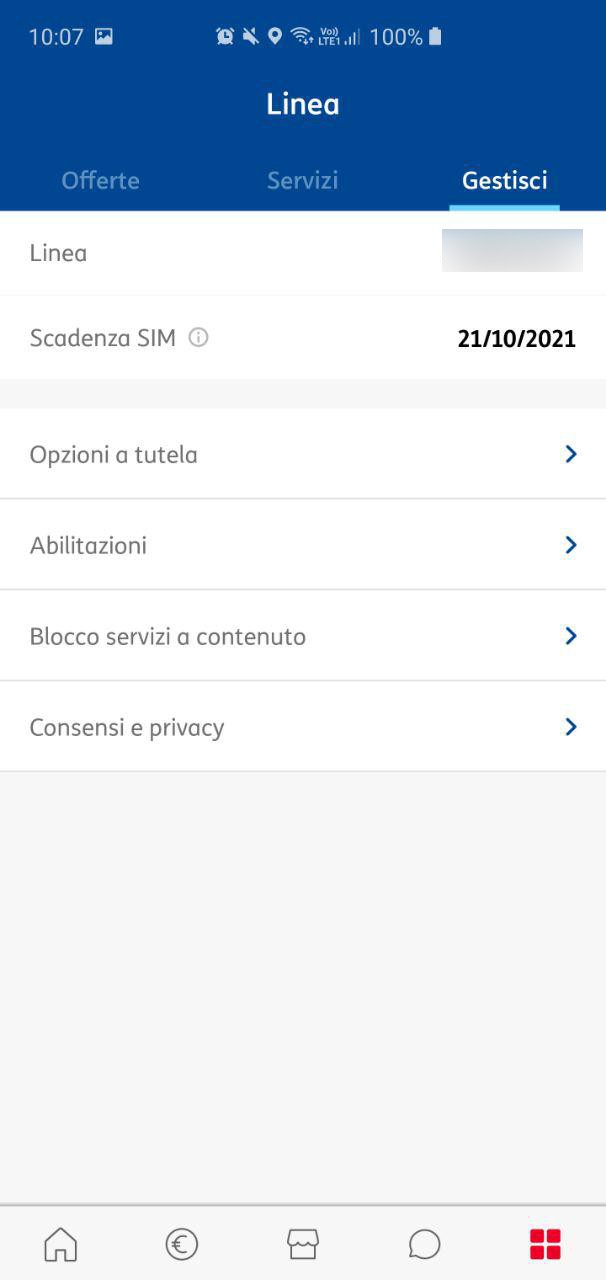Select the Gestisci tab

pyautogui.click(x=504, y=181)
